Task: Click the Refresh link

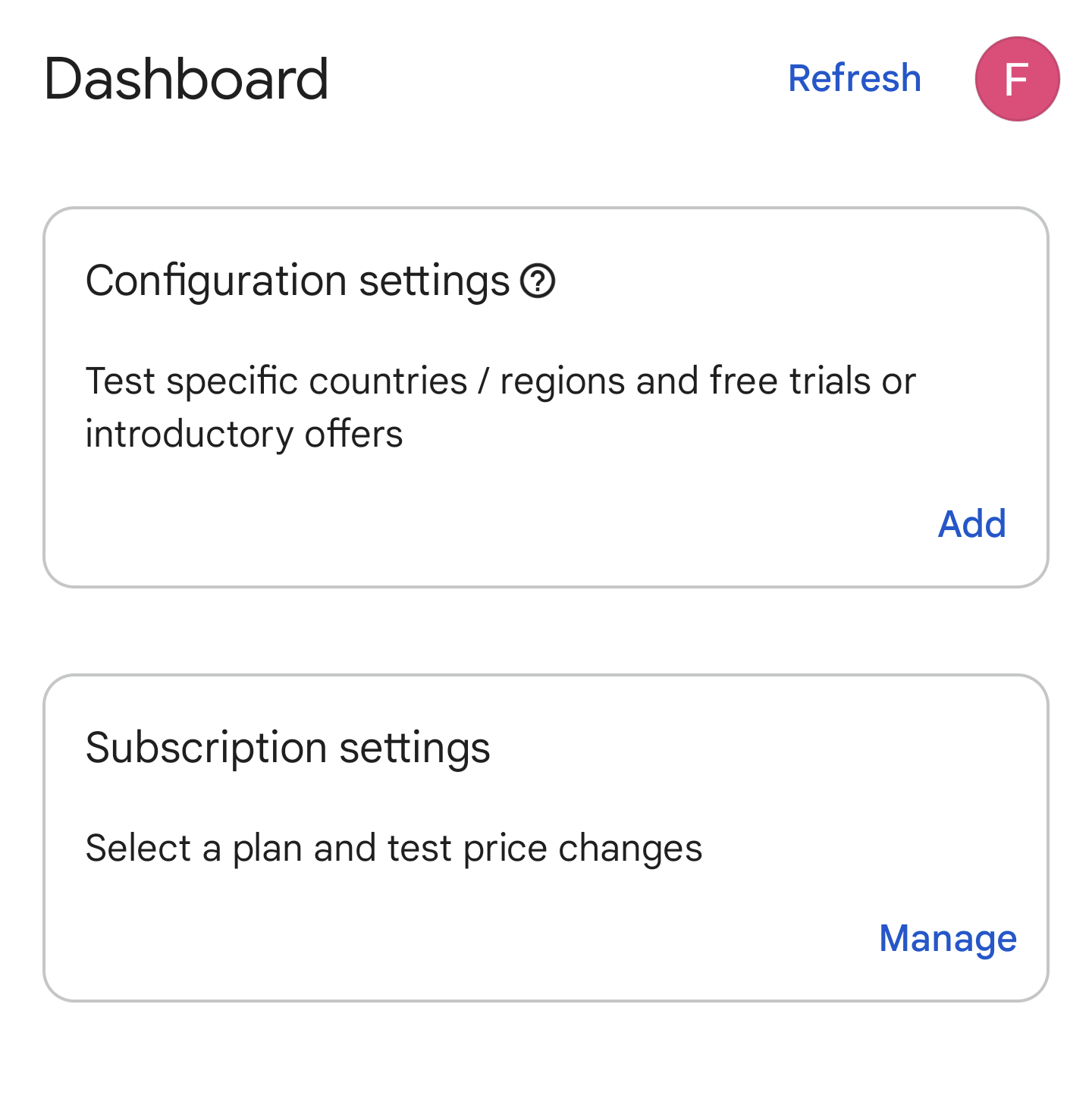Action: [855, 79]
